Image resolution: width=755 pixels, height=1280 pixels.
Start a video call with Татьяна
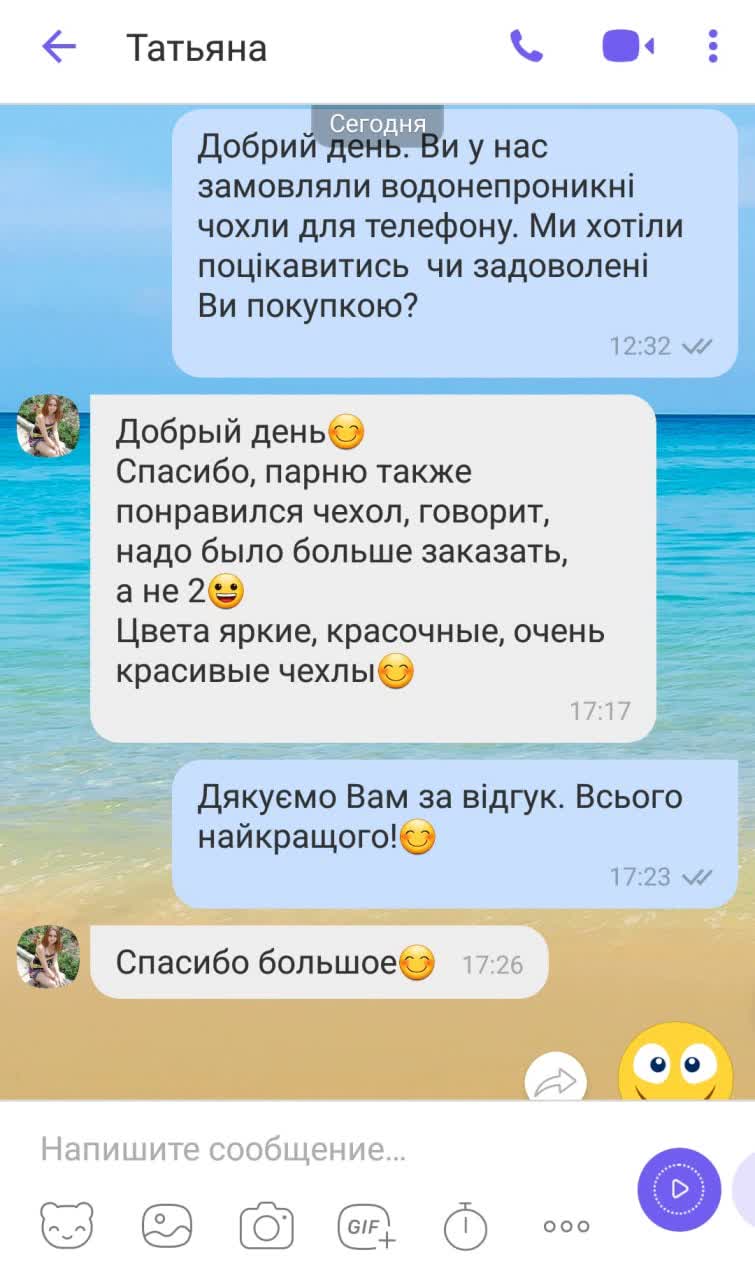click(x=627, y=47)
